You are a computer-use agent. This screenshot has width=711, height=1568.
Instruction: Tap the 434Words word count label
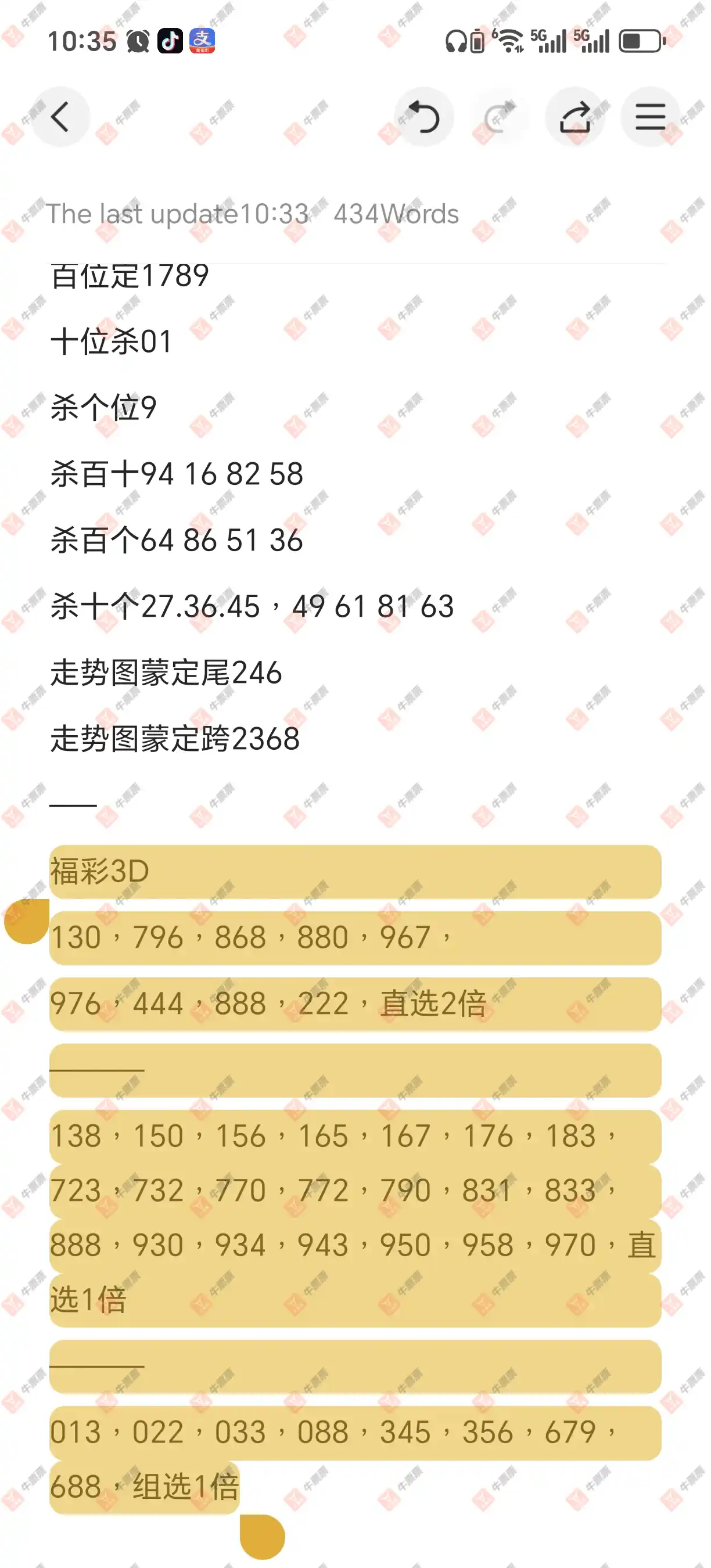pyautogui.click(x=396, y=214)
